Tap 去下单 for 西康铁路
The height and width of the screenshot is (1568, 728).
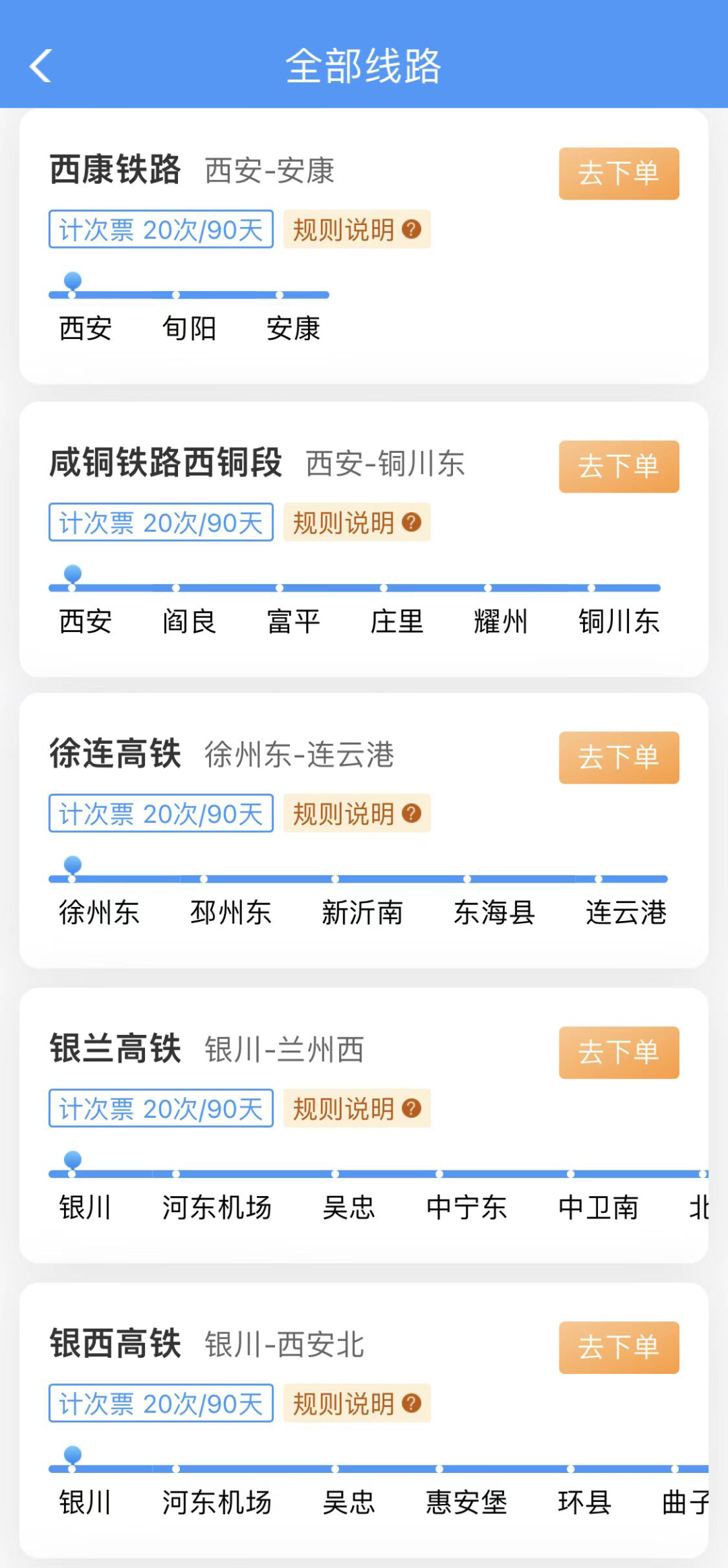[618, 174]
